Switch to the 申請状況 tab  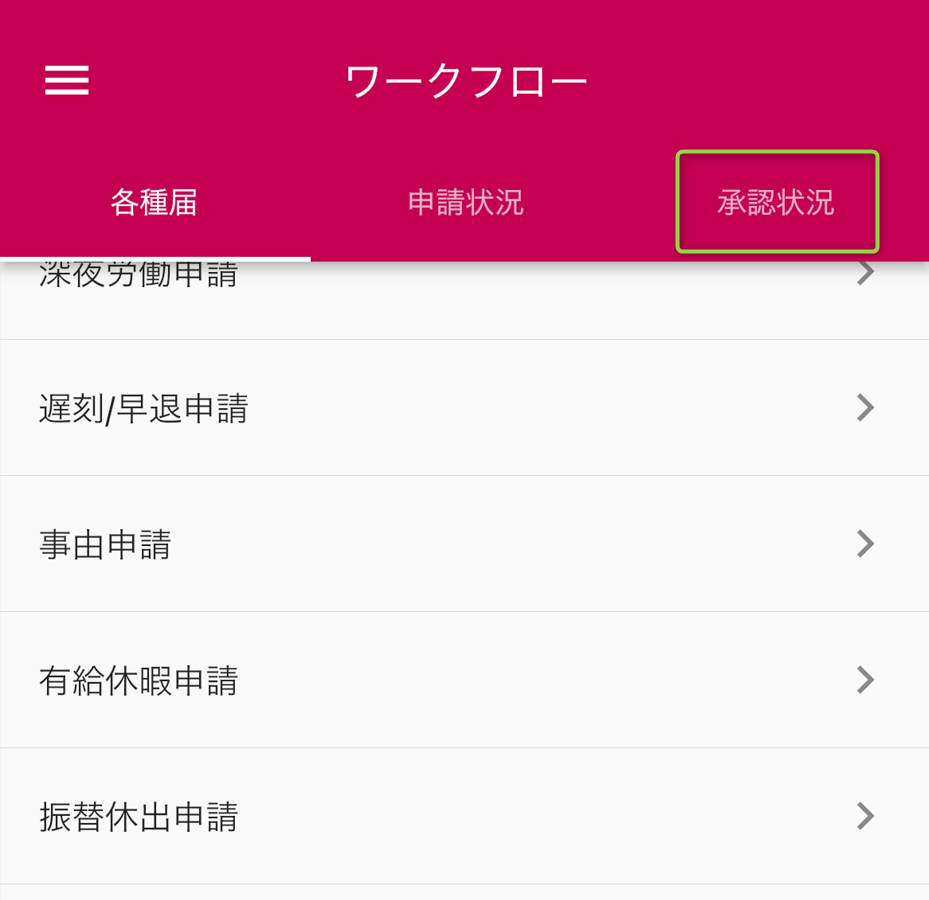(x=465, y=203)
